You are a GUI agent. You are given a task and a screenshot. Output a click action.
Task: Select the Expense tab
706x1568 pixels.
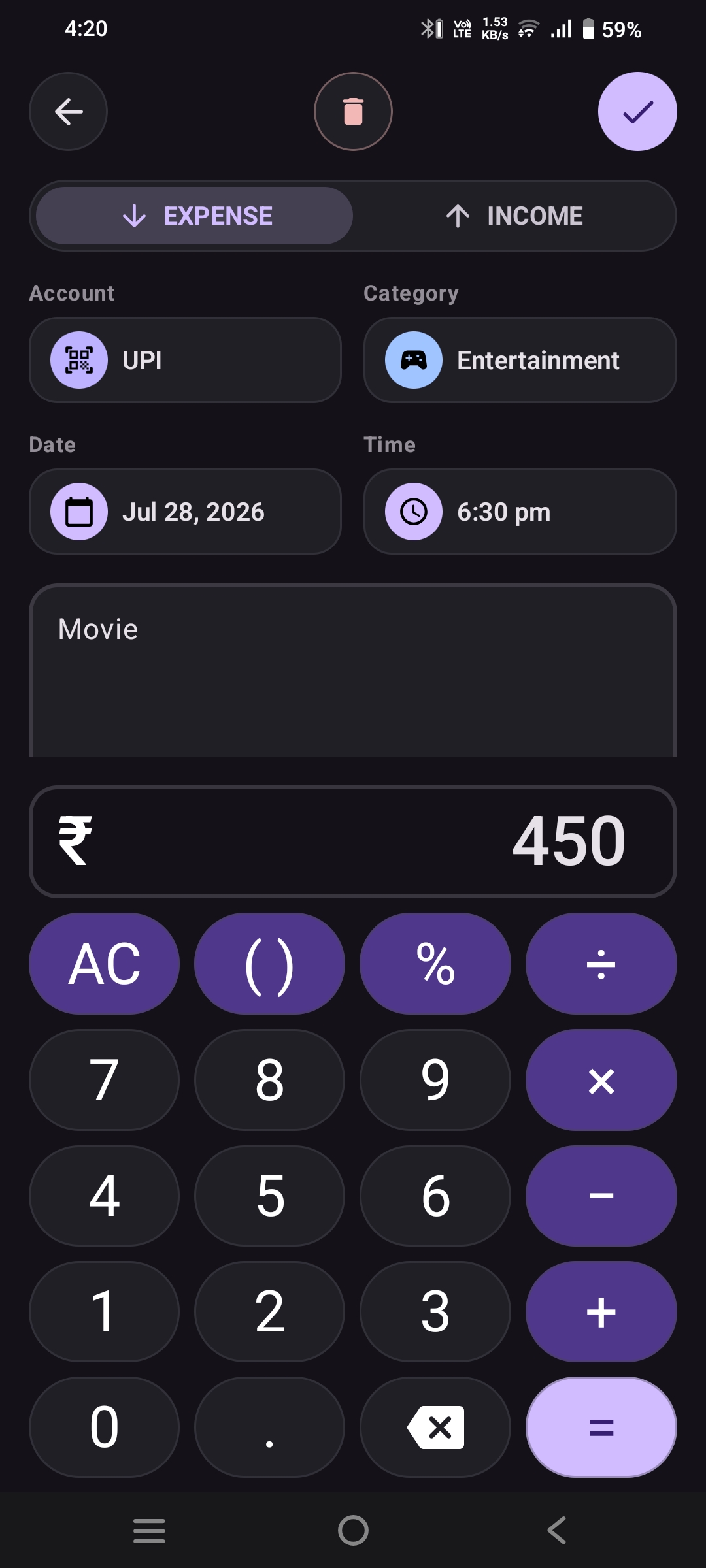(195, 216)
